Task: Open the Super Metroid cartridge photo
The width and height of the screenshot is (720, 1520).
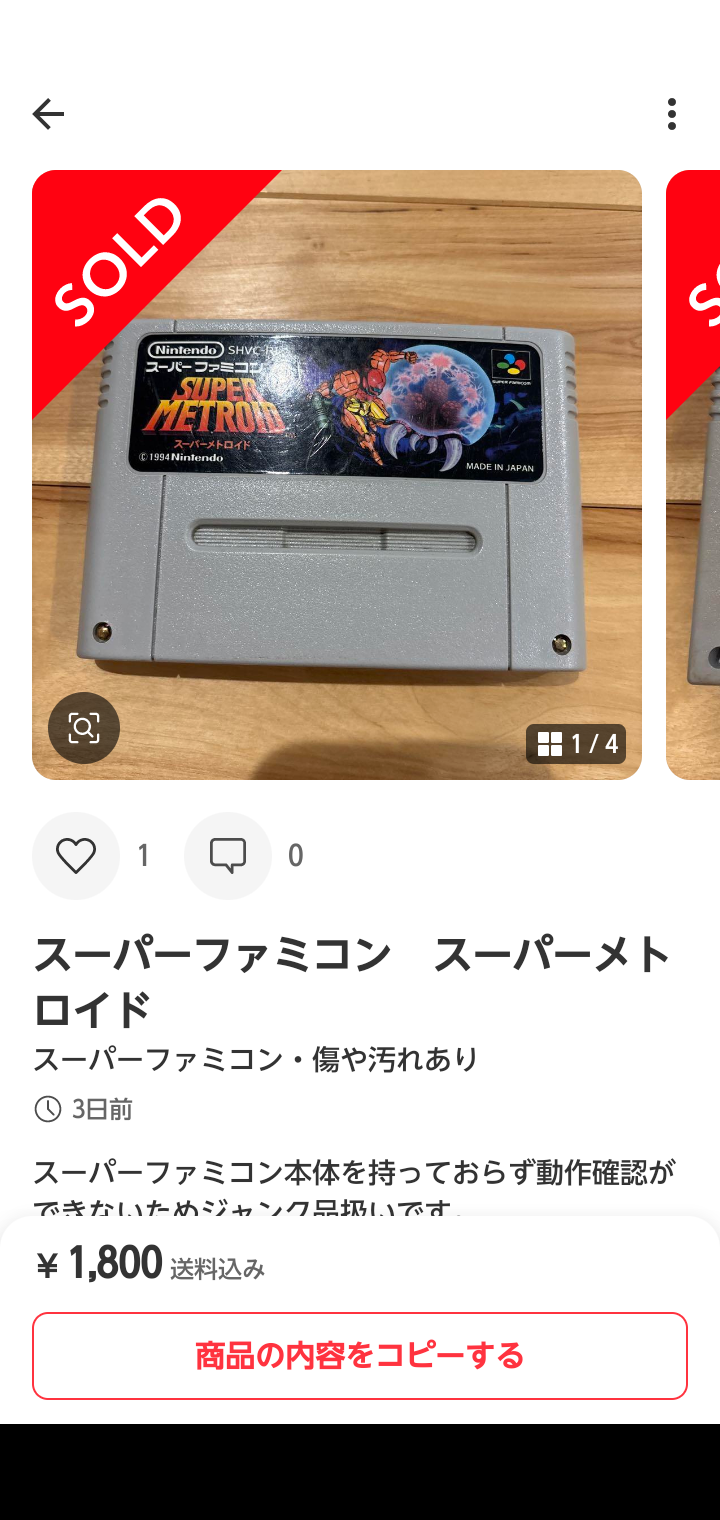Action: coord(337,475)
